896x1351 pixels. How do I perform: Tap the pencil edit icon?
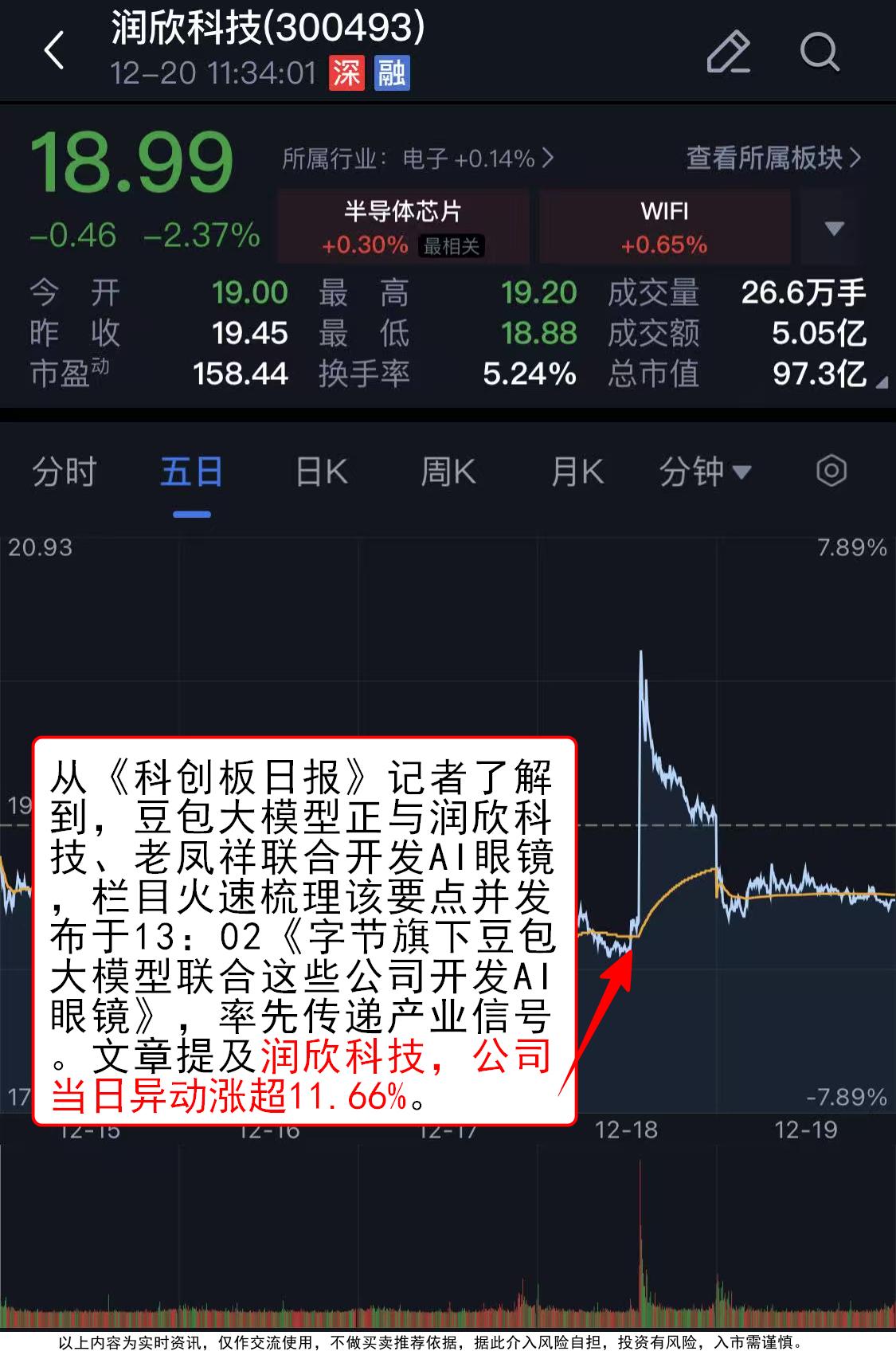[x=728, y=53]
